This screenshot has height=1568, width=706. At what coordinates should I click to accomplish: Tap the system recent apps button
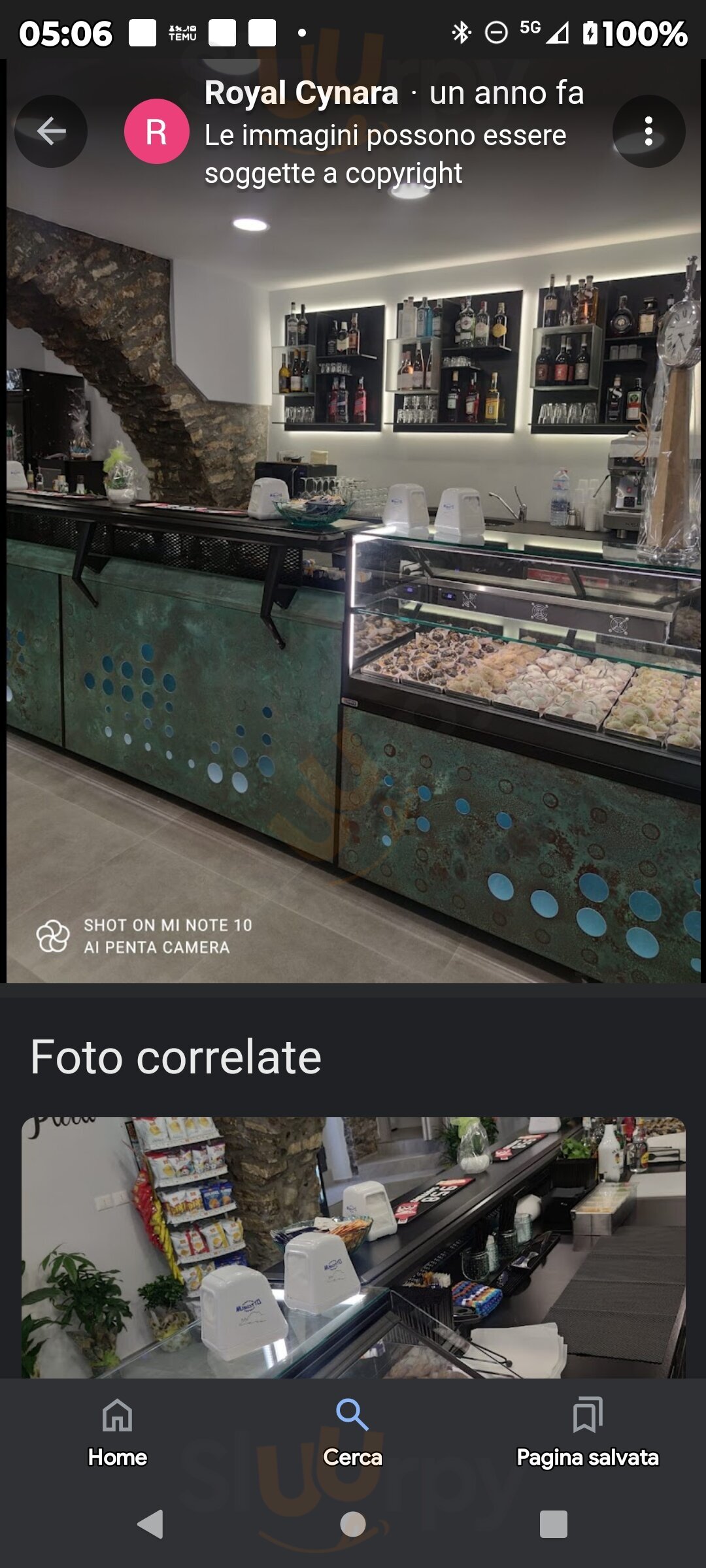[x=553, y=1525]
